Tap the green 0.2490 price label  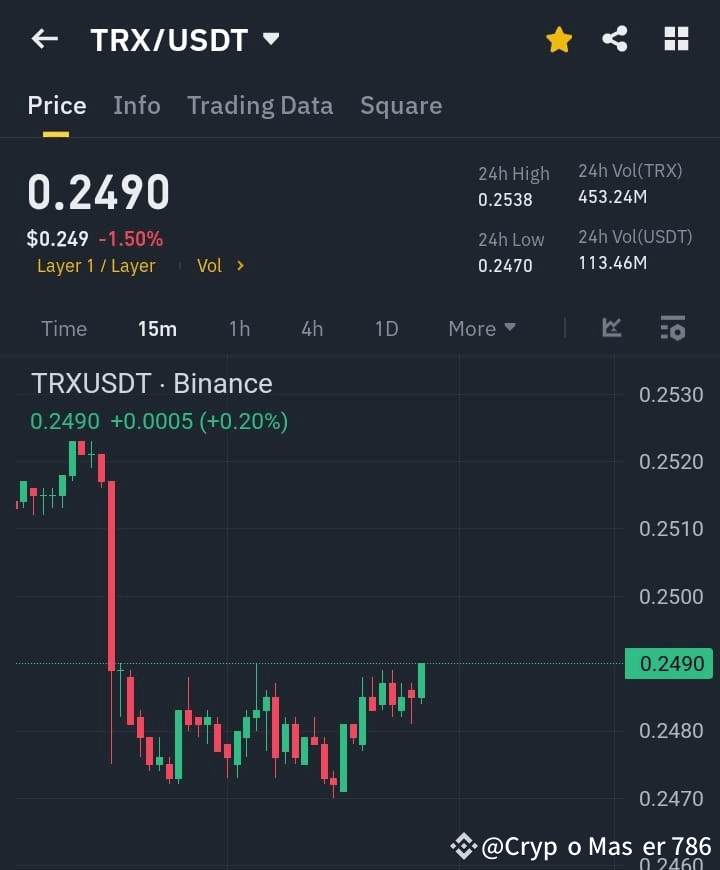(x=668, y=663)
